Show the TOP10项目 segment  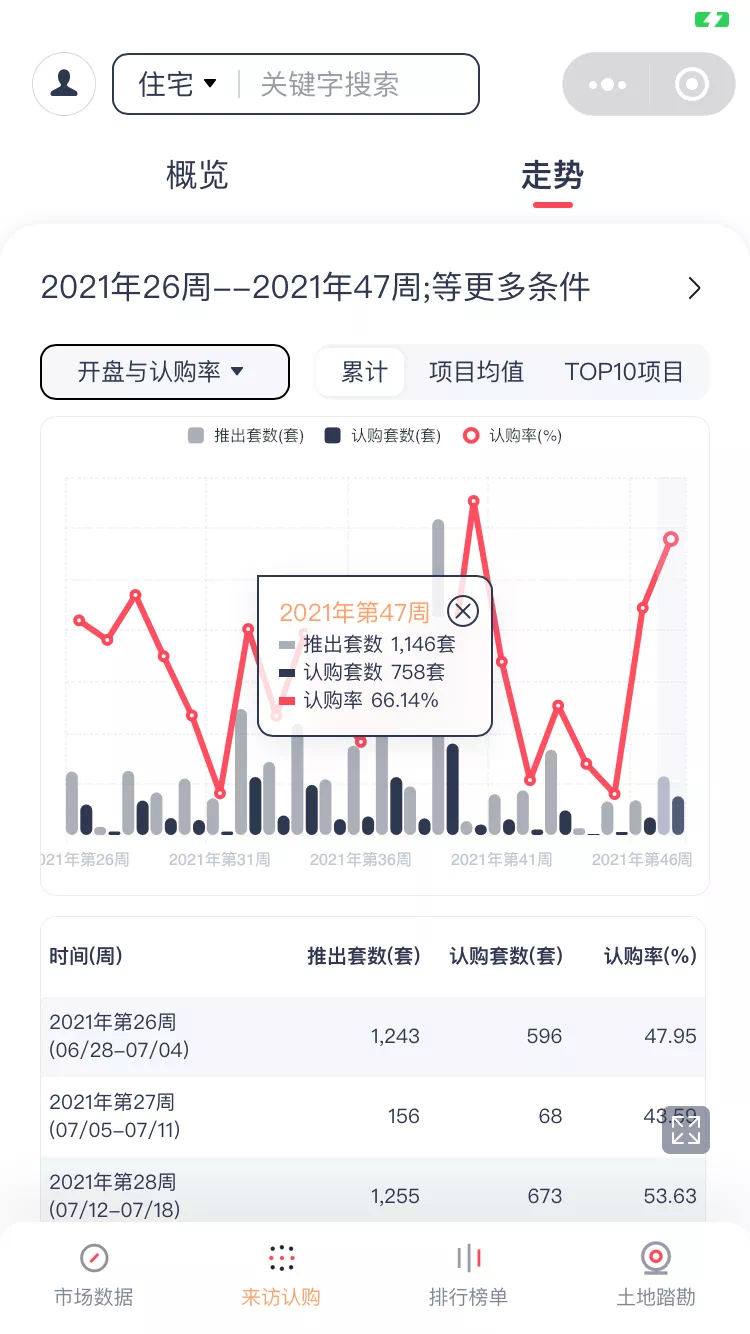click(x=624, y=372)
